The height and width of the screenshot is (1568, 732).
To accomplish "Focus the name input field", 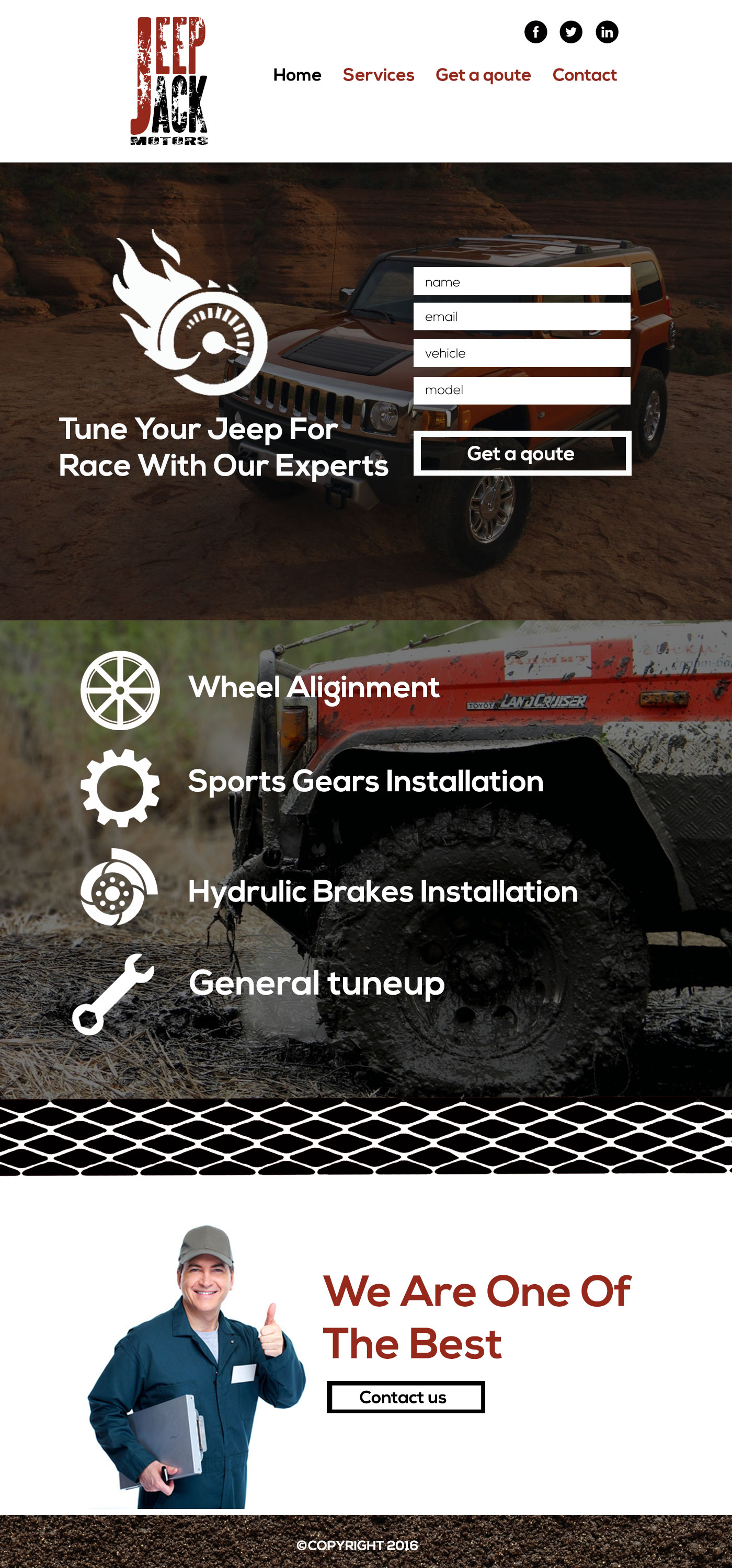I will [x=522, y=281].
